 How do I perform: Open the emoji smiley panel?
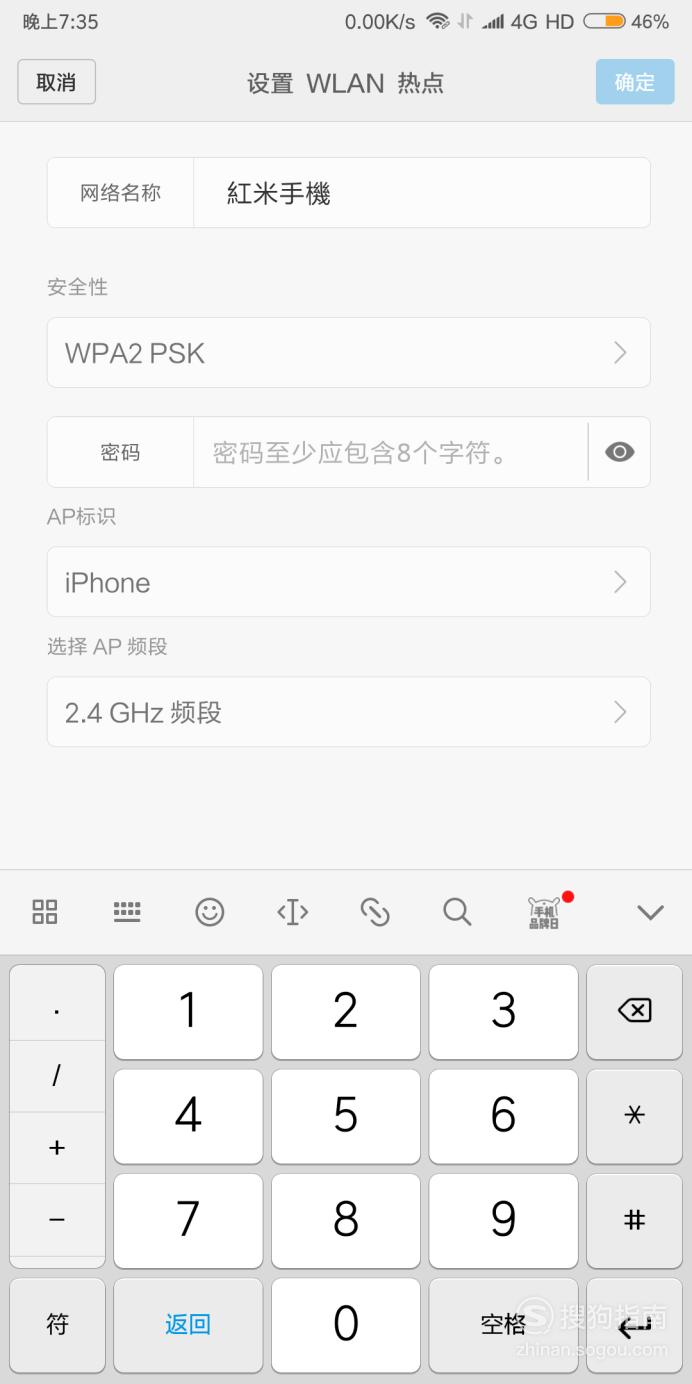[x=209, y=911]
